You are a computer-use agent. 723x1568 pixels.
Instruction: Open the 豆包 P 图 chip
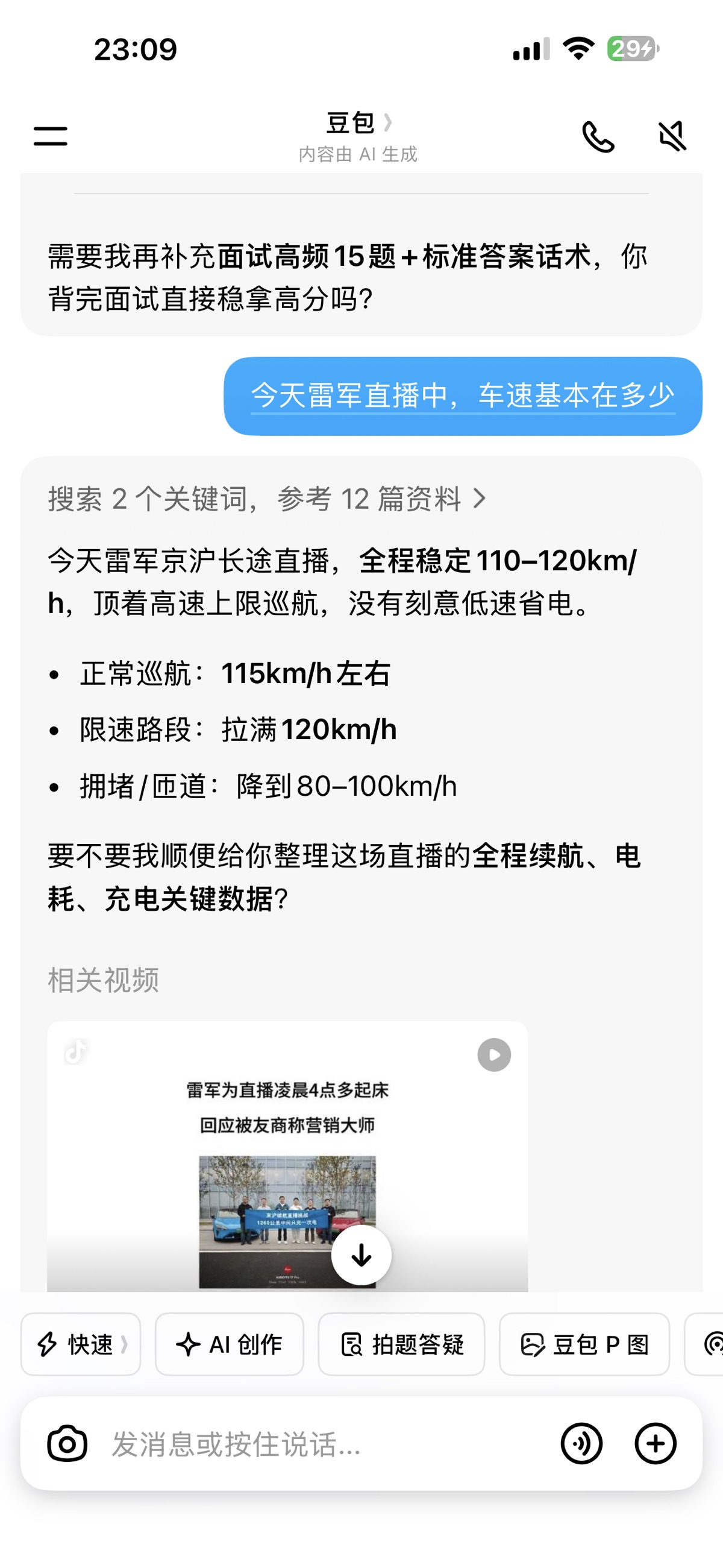tap(584, 1344)
